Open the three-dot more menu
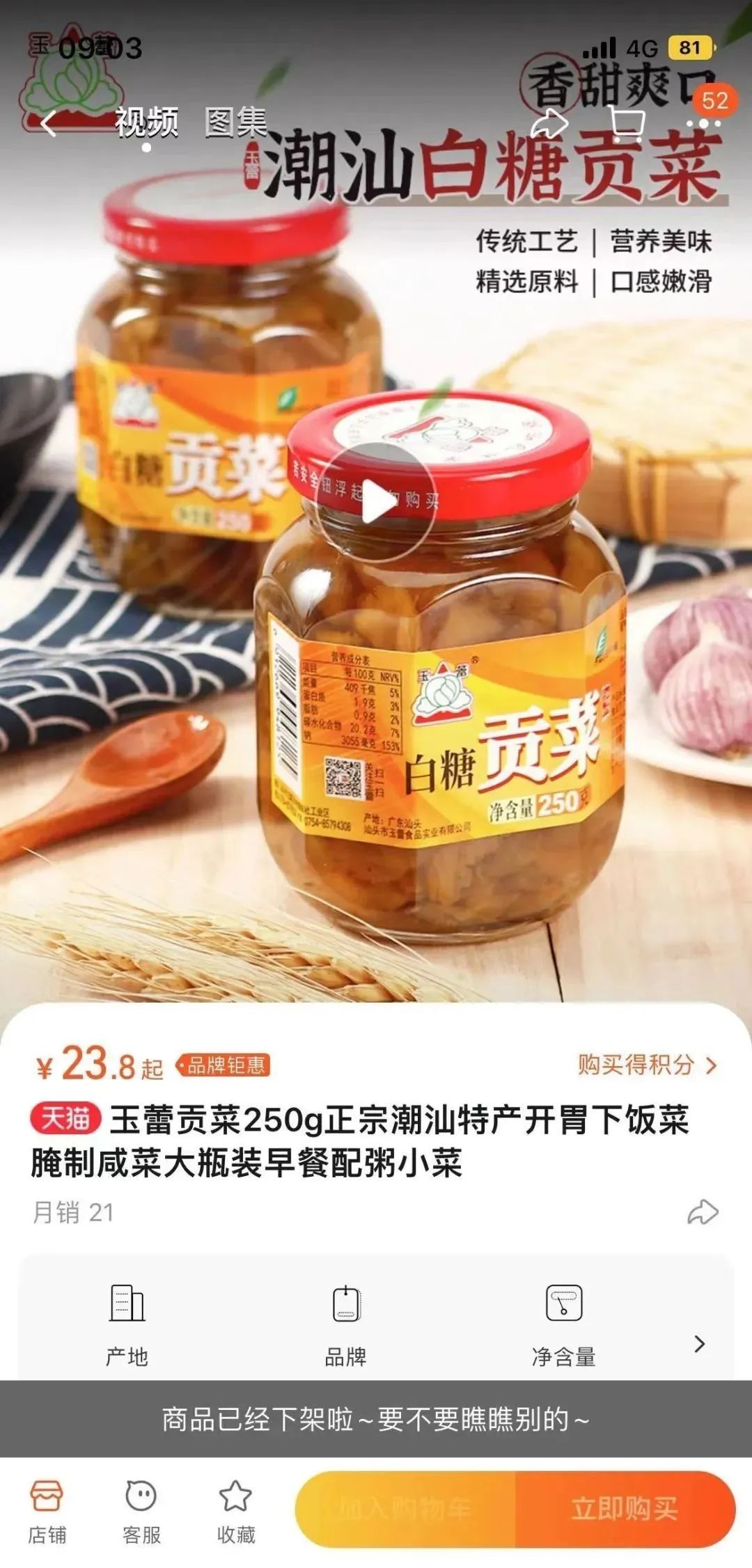 point(703,124)
